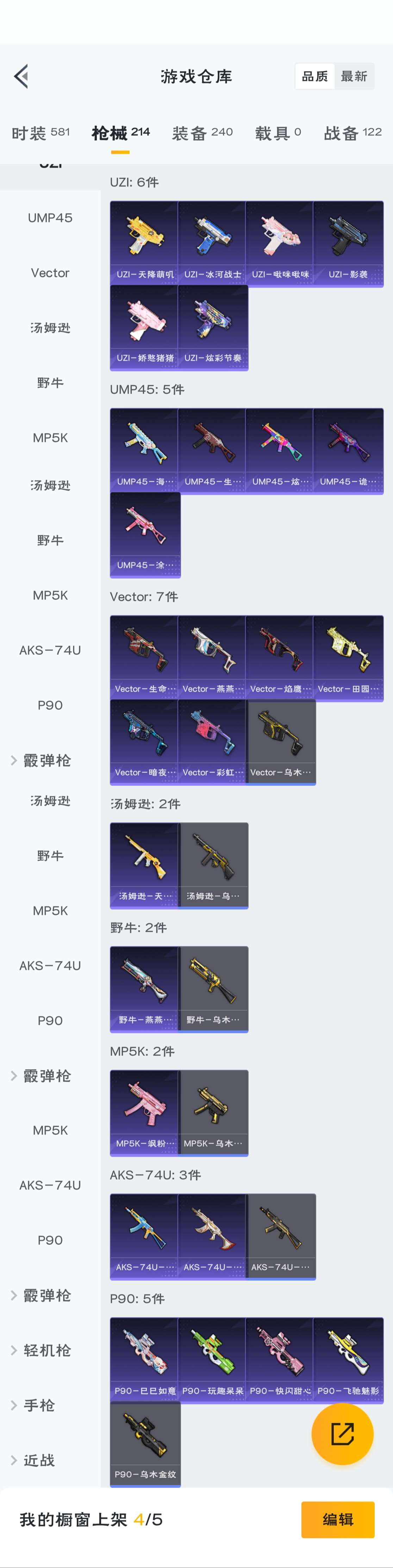Sort items by 最新

tap(354, 77)
